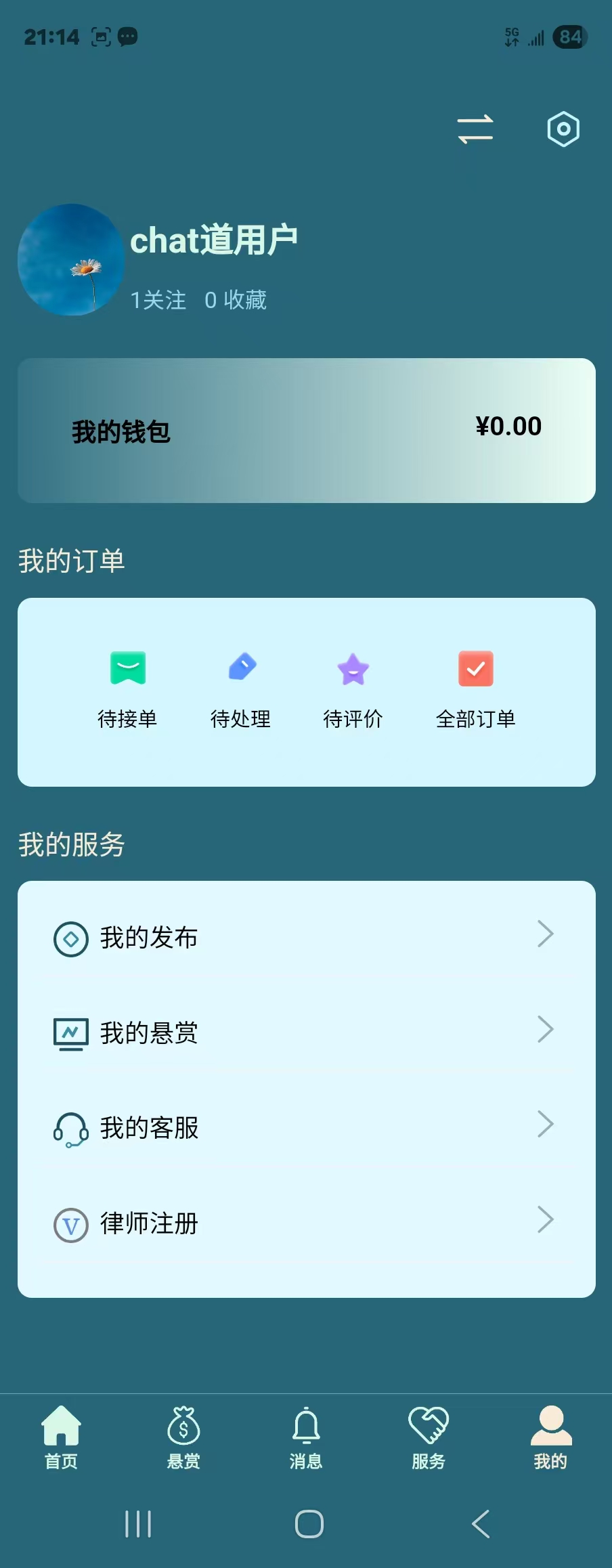This screenshot has width=612, height=1568.
Task: Open 我的悬赏 row
Action: pos(306,1032)
